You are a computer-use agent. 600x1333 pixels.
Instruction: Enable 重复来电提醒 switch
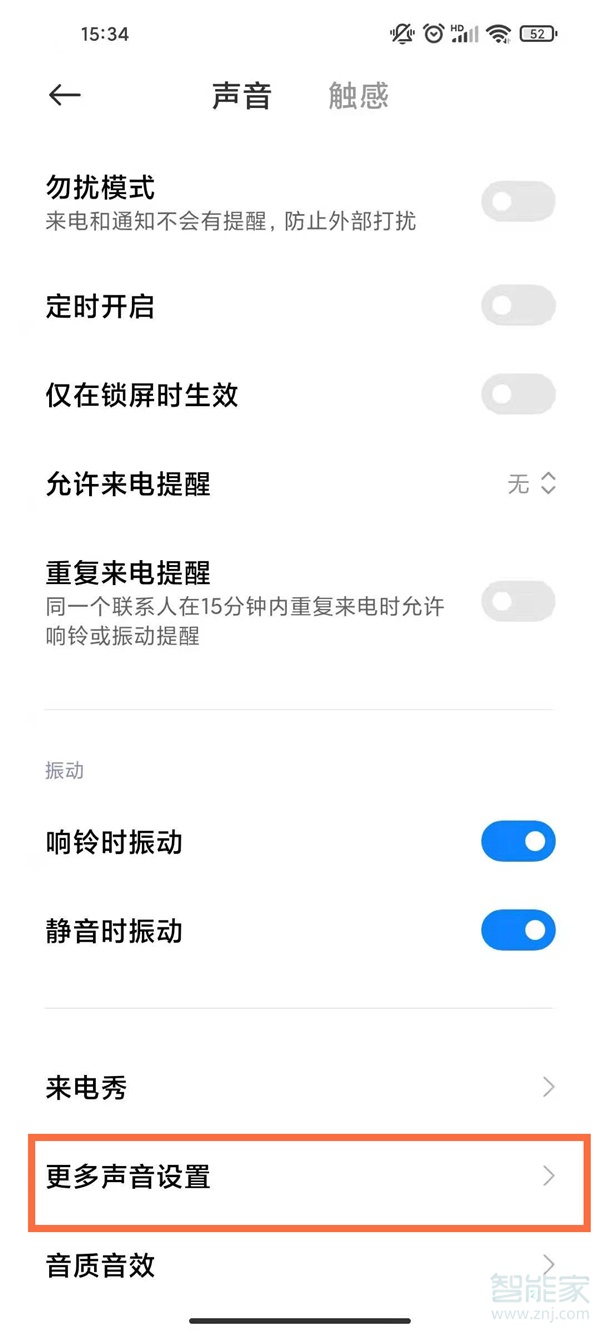click(x=518, y=602)
